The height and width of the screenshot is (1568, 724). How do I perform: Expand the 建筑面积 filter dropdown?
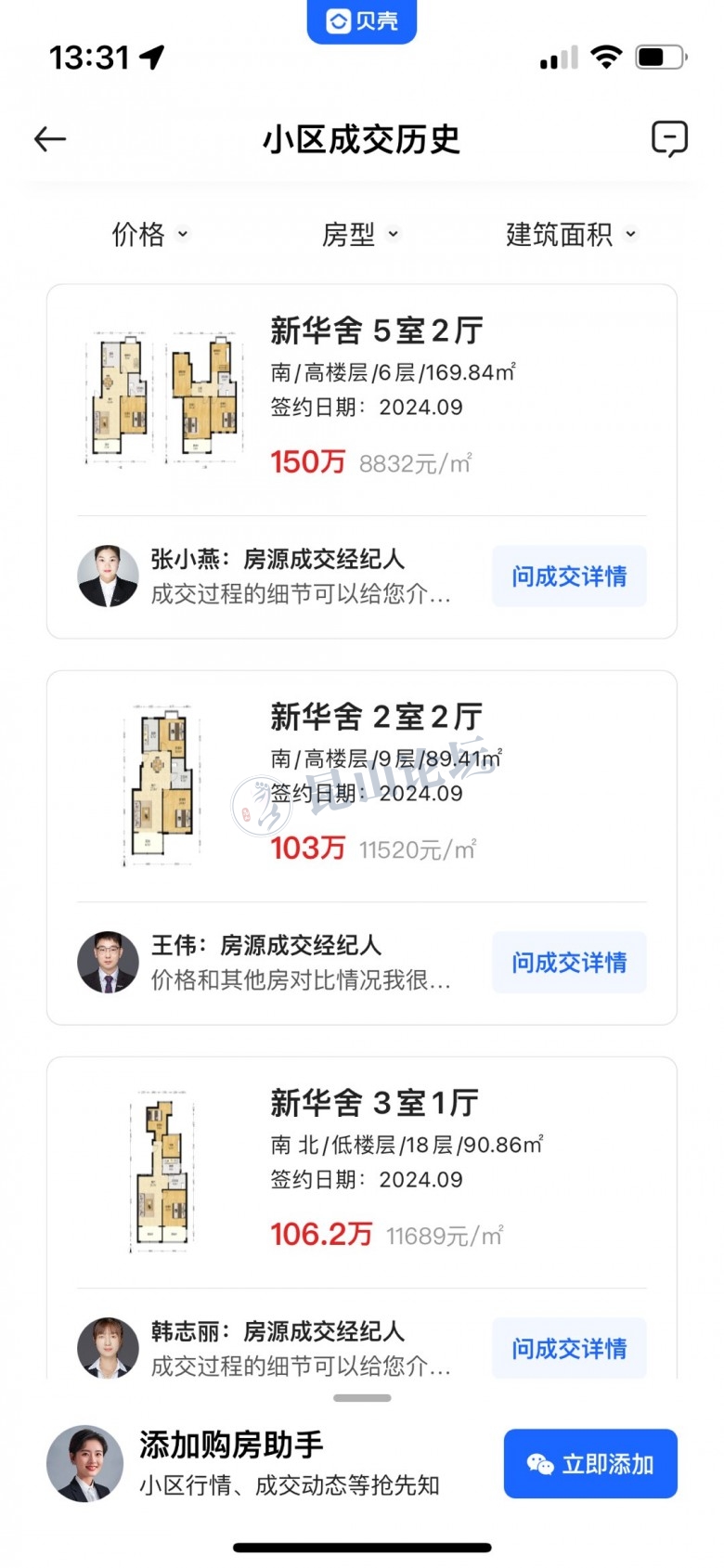pos(571,235)
